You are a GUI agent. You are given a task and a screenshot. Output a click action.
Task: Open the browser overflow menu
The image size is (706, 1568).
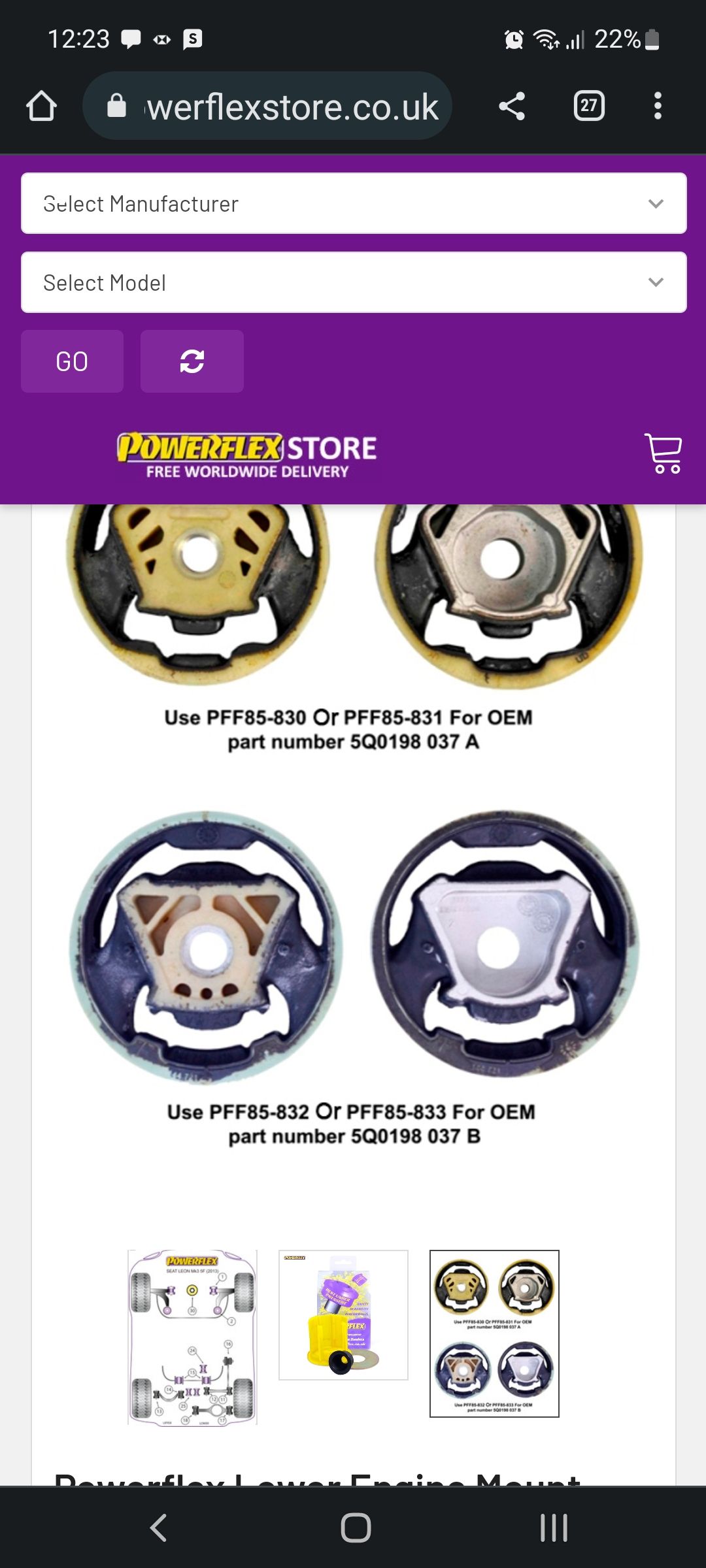pos(658,106)
